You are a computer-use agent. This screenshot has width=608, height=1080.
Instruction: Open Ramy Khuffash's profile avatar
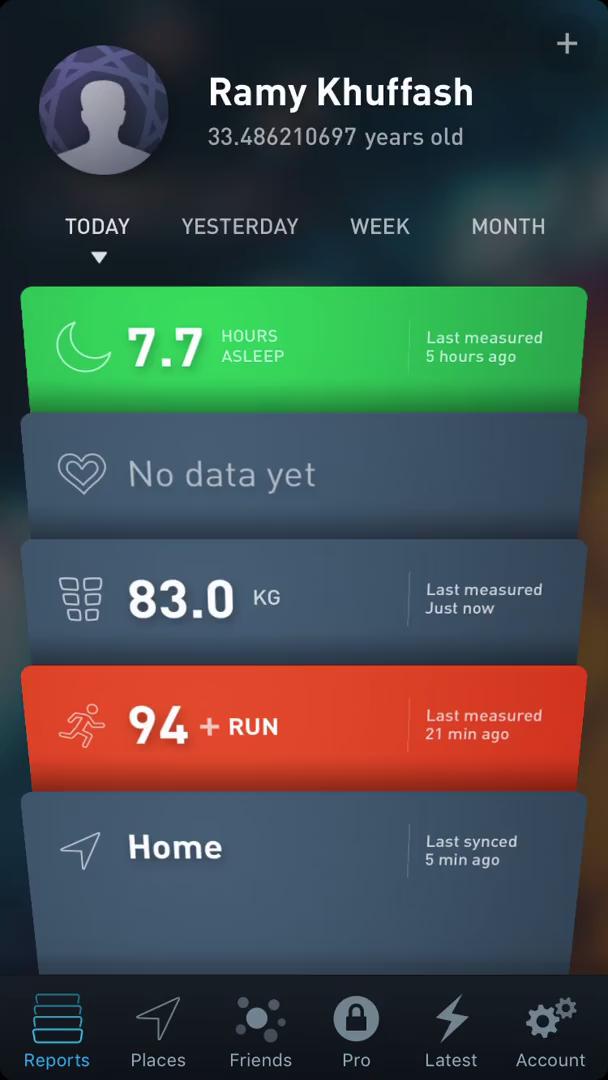click(x=104, y=110)
